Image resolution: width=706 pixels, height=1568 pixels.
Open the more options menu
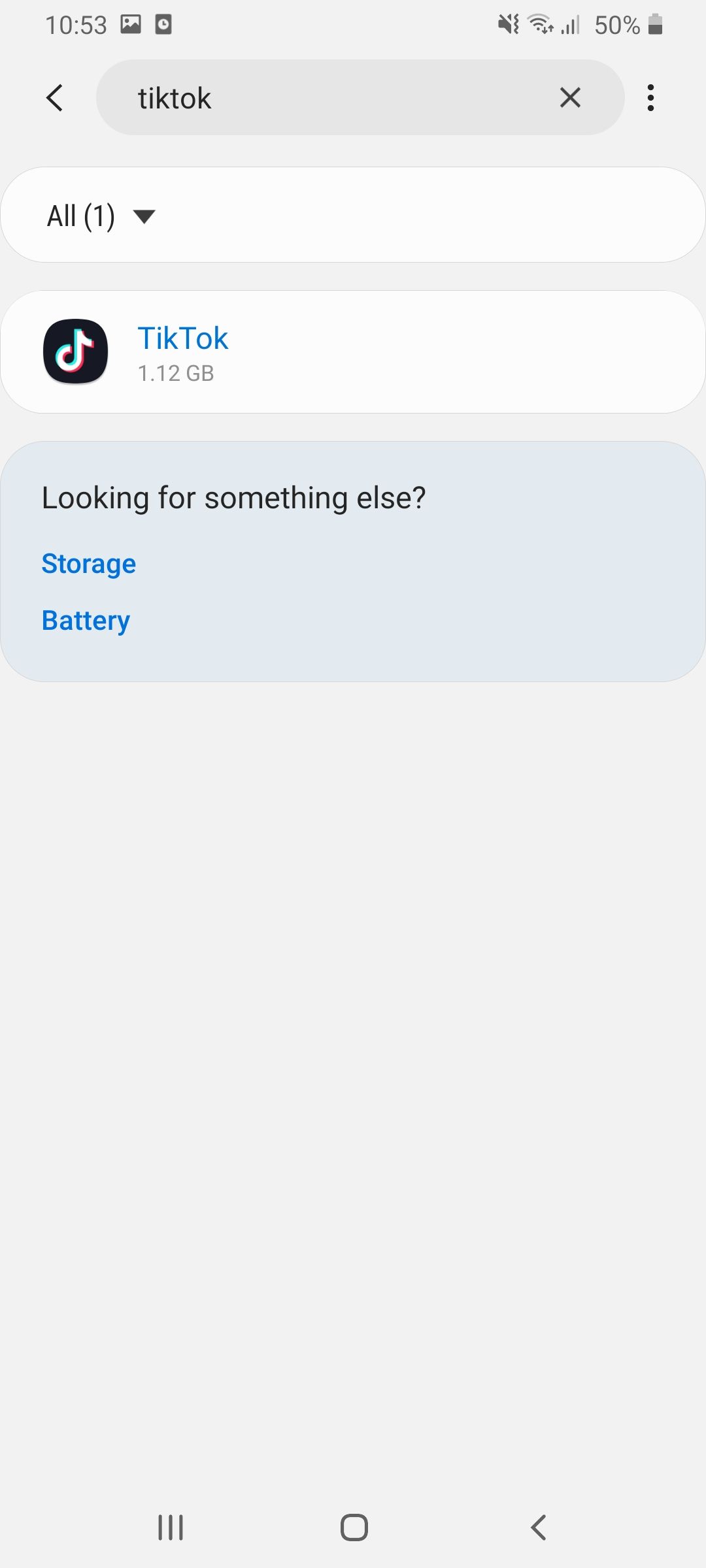(650, 98)
